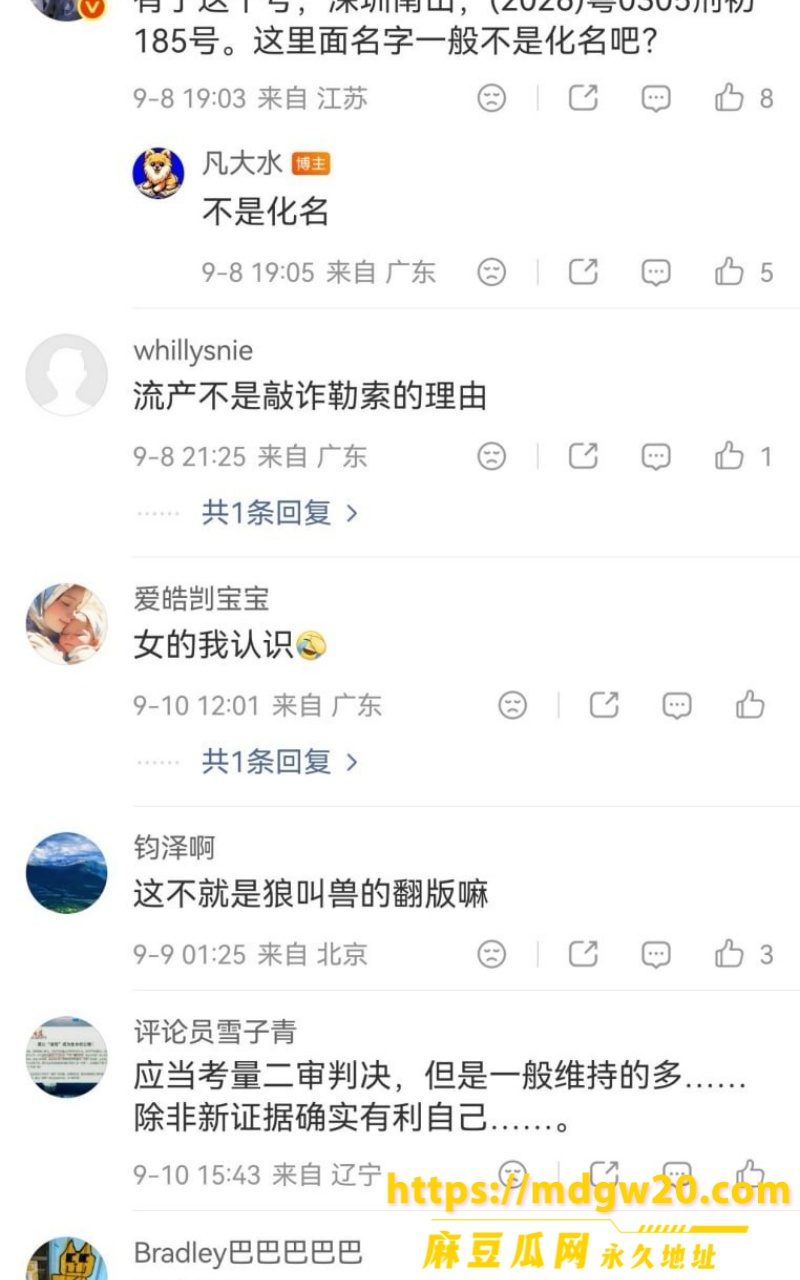The width and height of the screenshot is (800, 1280).
Task: Open 钧泽啊's profile avatar
Action: [x=66, y=873]
